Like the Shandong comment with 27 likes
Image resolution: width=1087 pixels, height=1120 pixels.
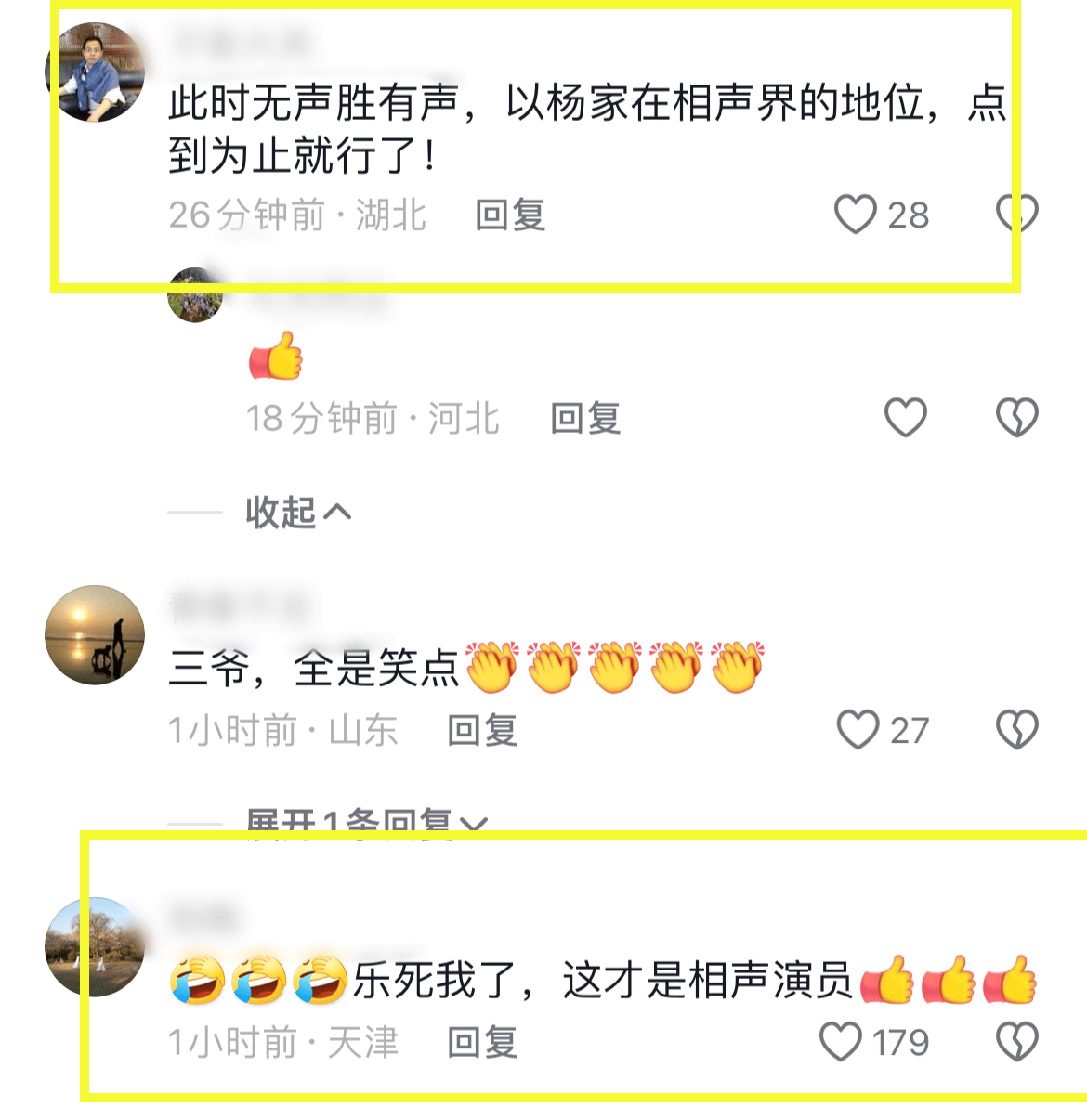pyautogui.click(x=858, y=730)
